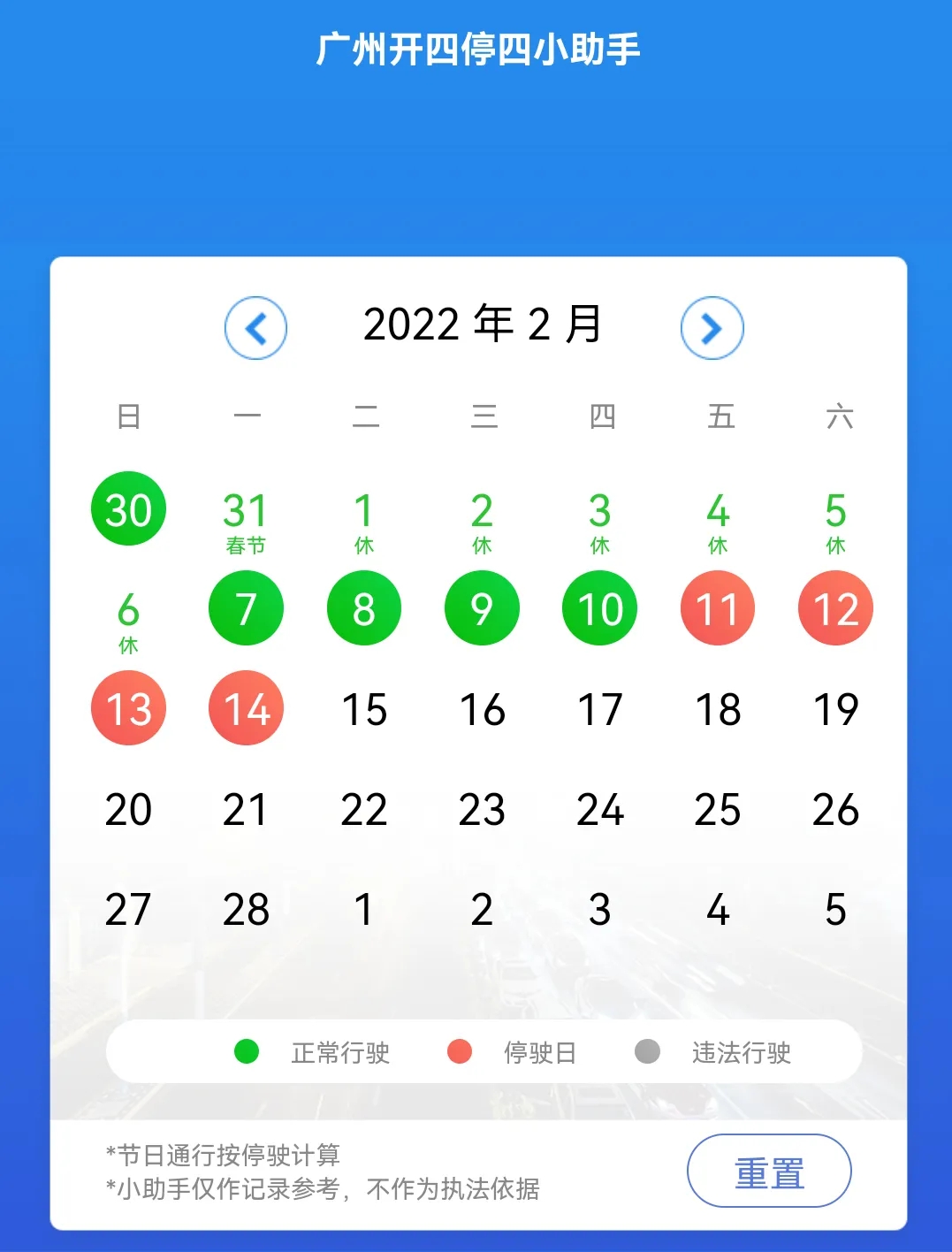The height and width of the screenshot is (1252, 952).
Task: Choose the red-circled date 14
Action: pos(246,708)
